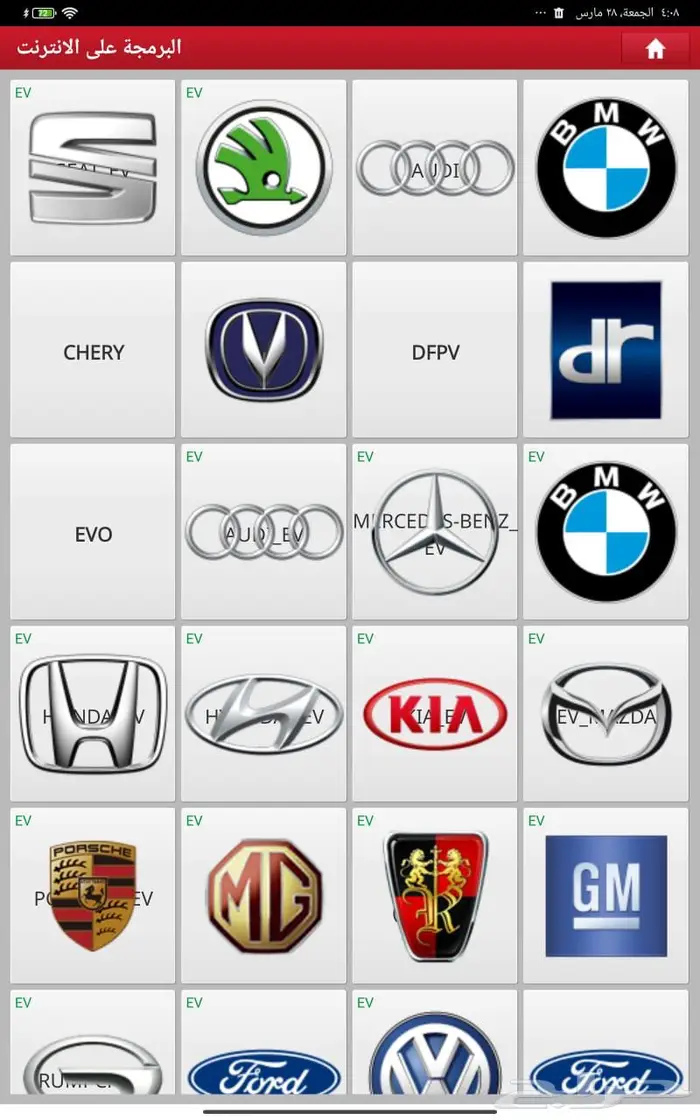Choose the EVO tile
700x1120 pixels.
click(92, 533)
